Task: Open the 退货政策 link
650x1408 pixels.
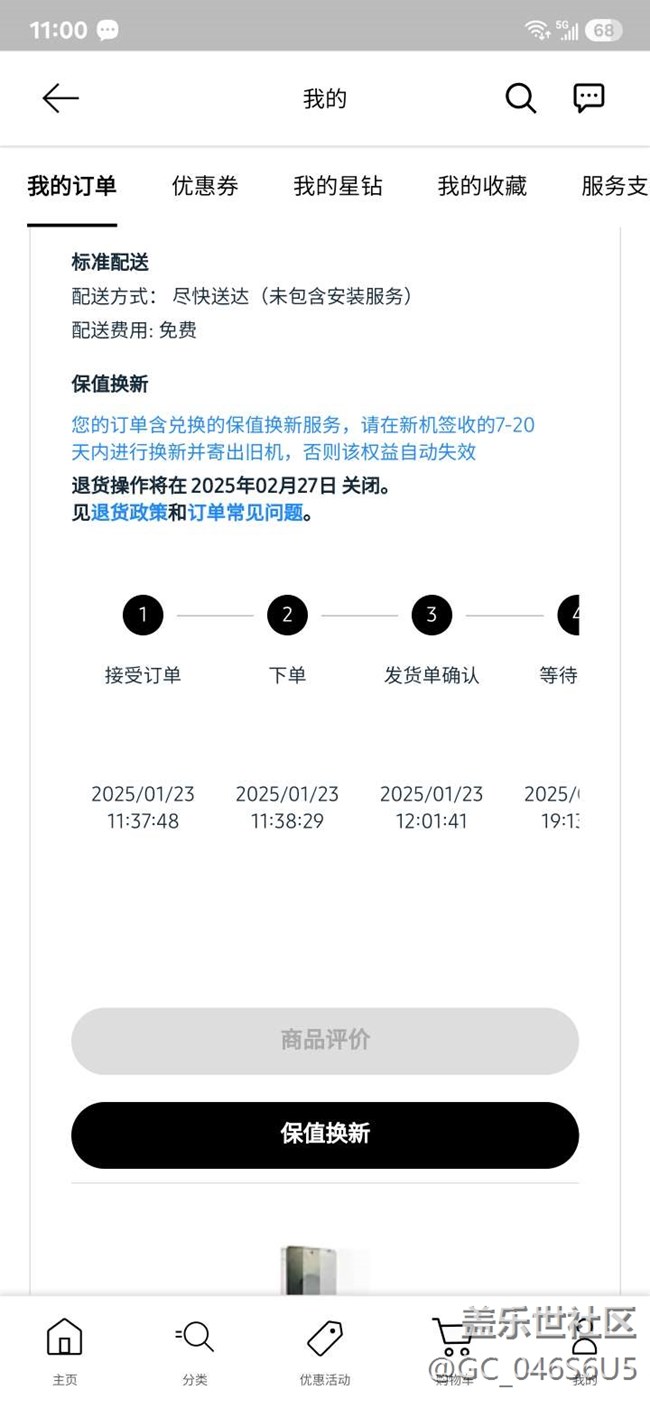Action: tap(129, 514)
